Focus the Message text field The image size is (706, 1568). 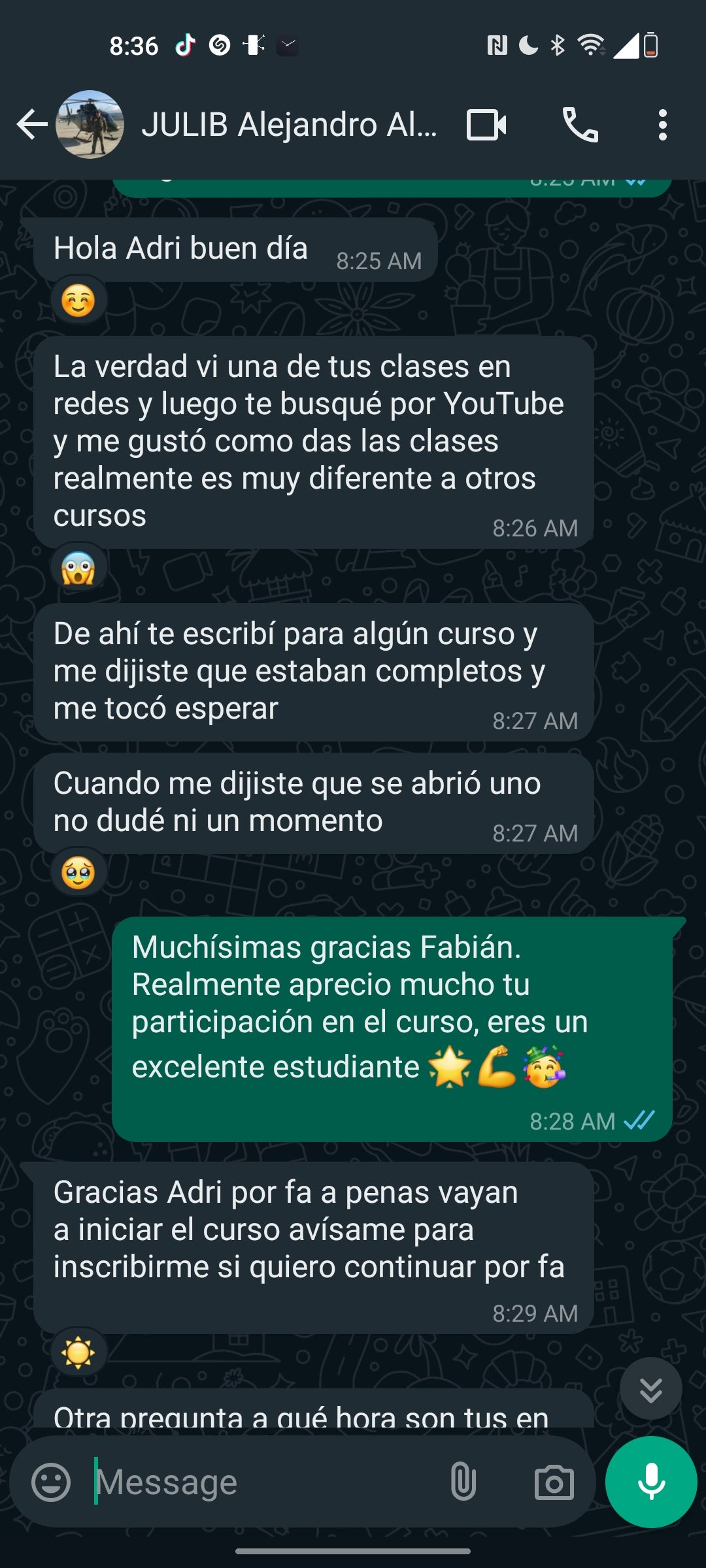(261, 1482)
